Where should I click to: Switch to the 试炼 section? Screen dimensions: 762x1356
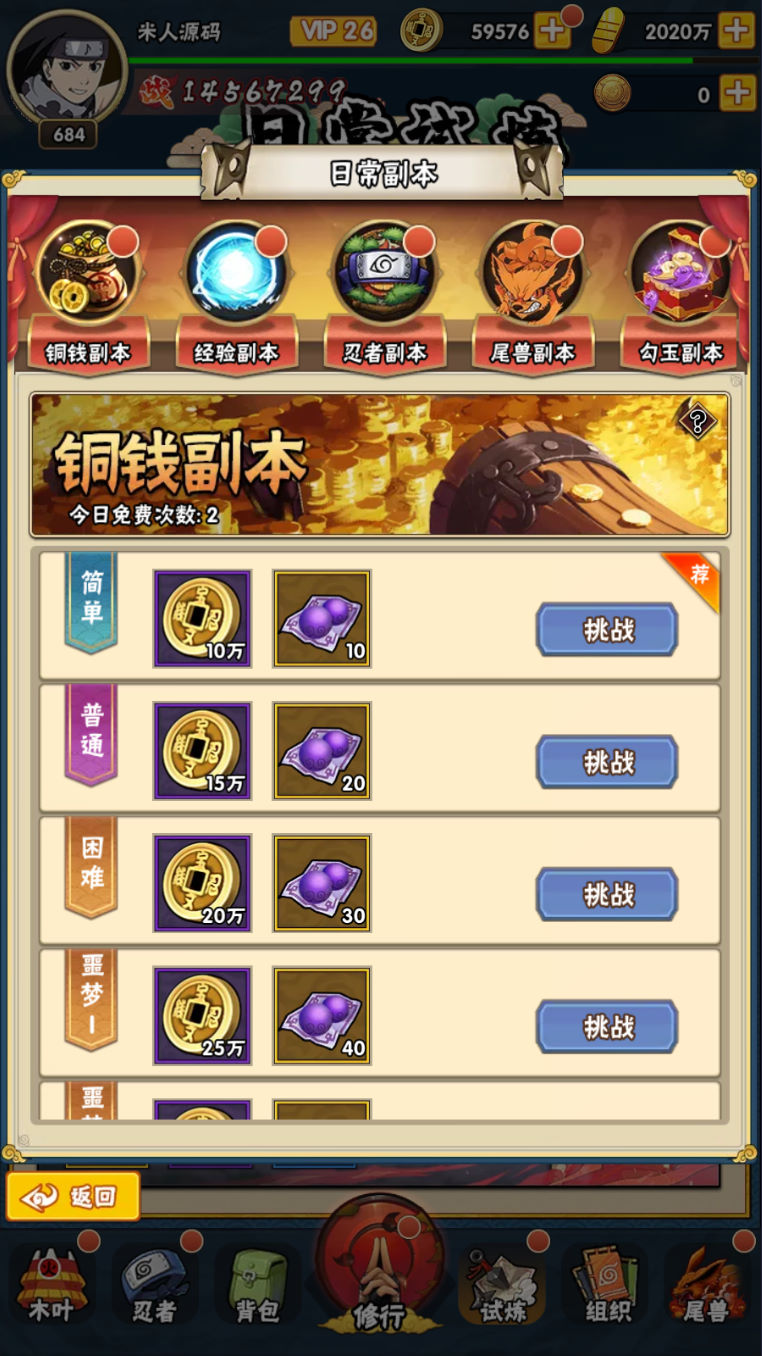pos(503,1287)
